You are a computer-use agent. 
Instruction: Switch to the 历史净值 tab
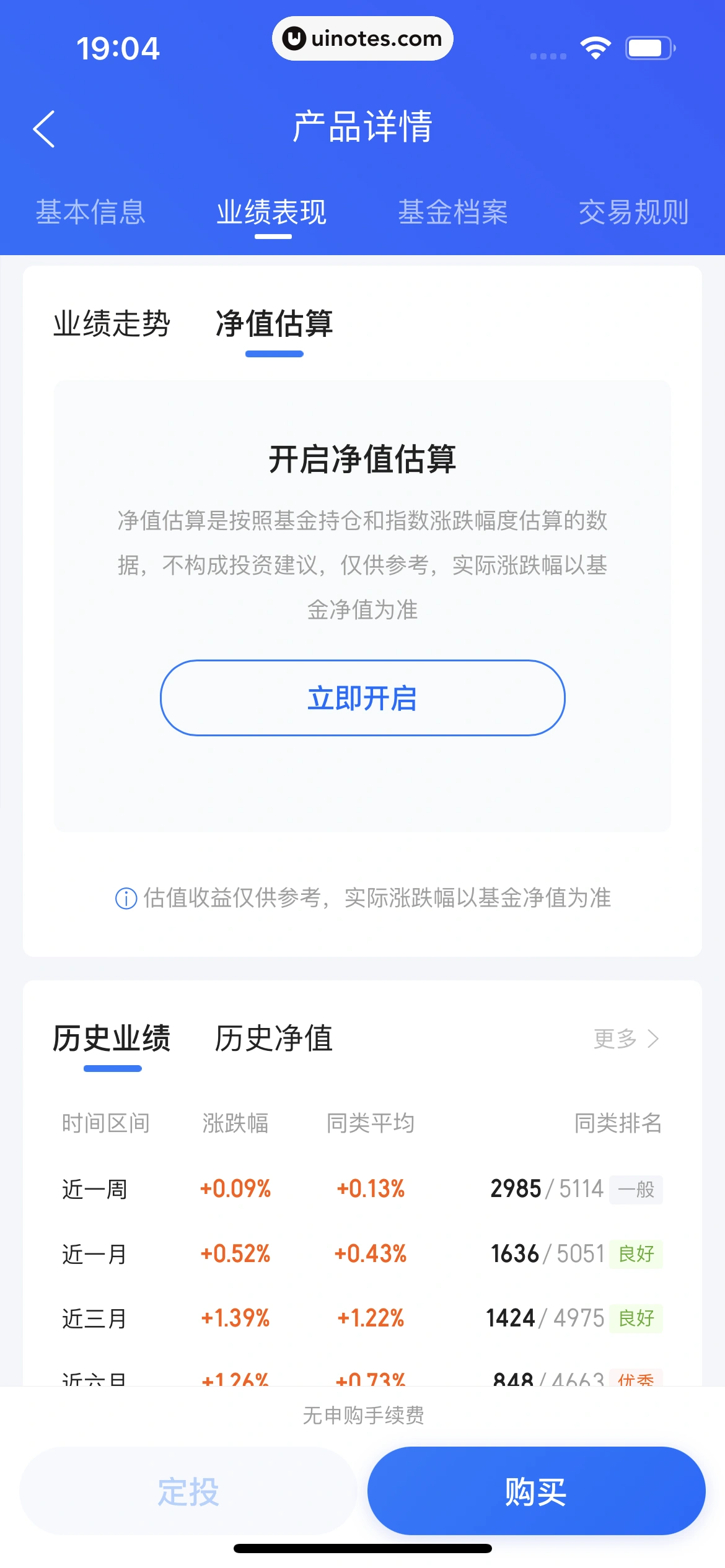274,1039
